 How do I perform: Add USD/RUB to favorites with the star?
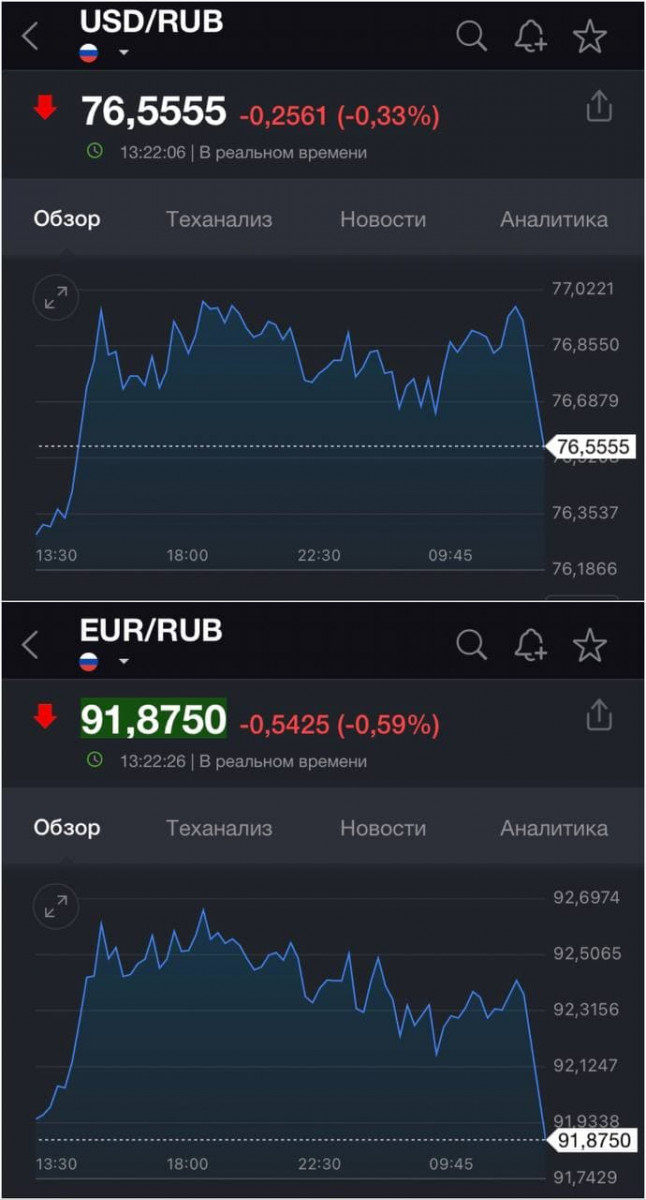click(x=590, y=36)
